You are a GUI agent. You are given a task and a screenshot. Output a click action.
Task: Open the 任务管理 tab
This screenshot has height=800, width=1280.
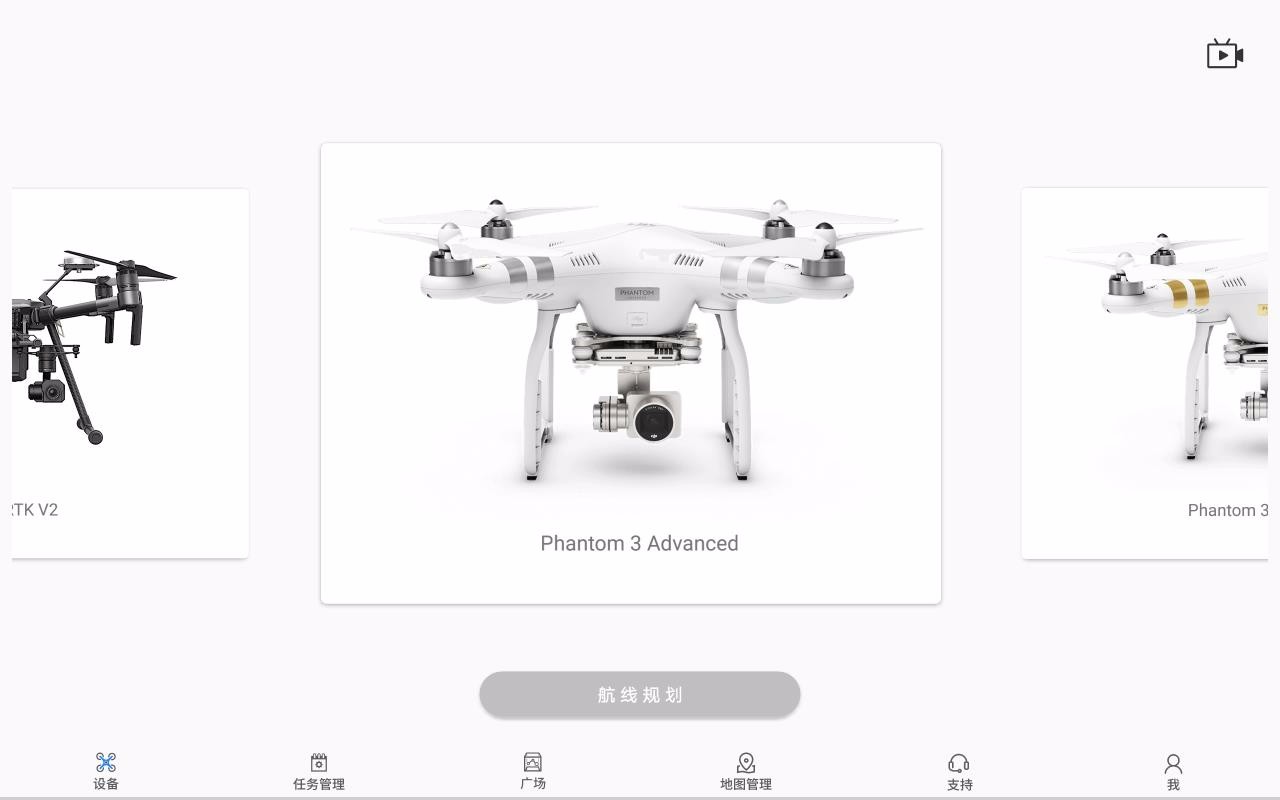point(319,772)
